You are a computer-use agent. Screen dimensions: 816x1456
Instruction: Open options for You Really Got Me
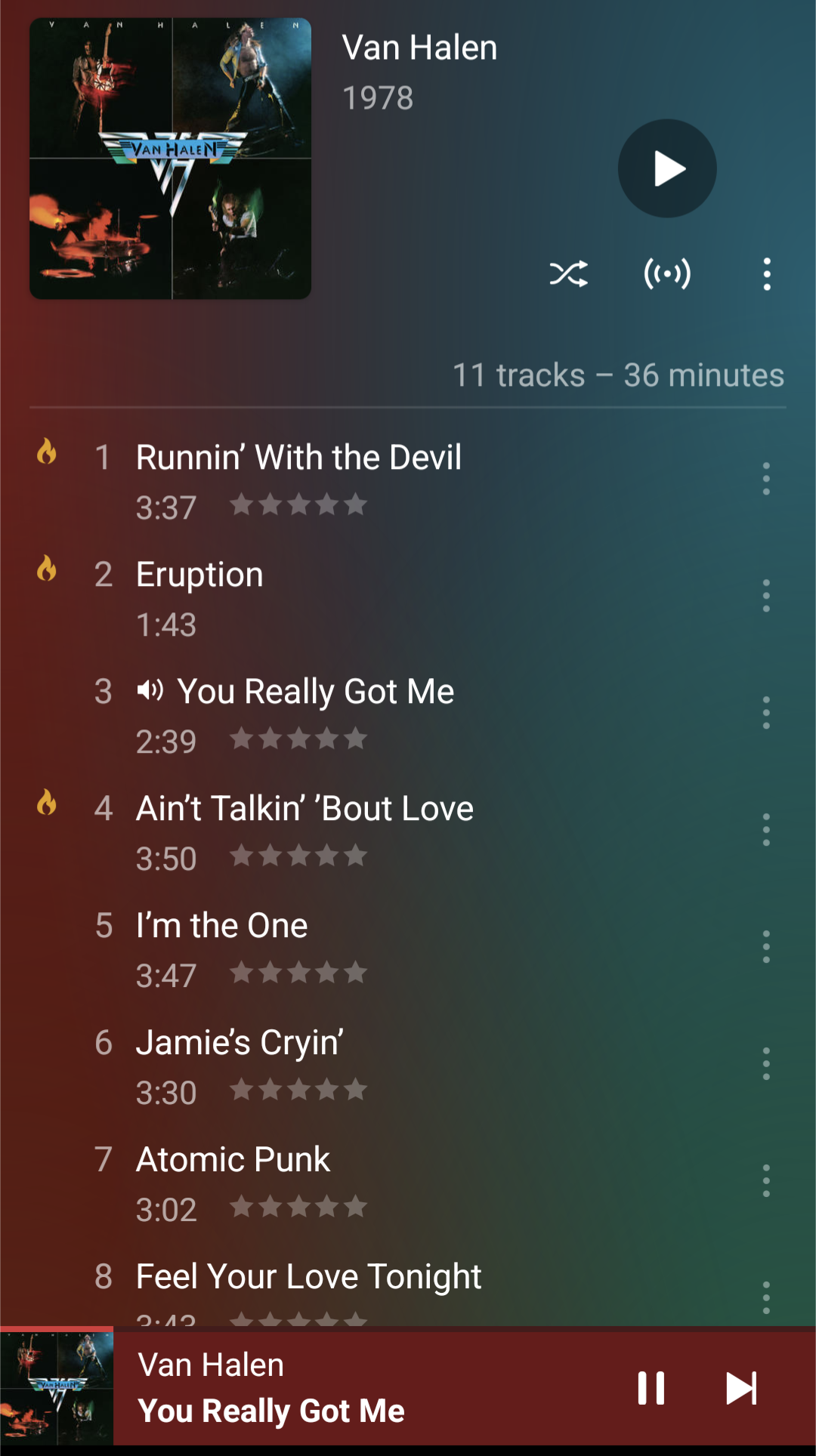coord(766,713)
